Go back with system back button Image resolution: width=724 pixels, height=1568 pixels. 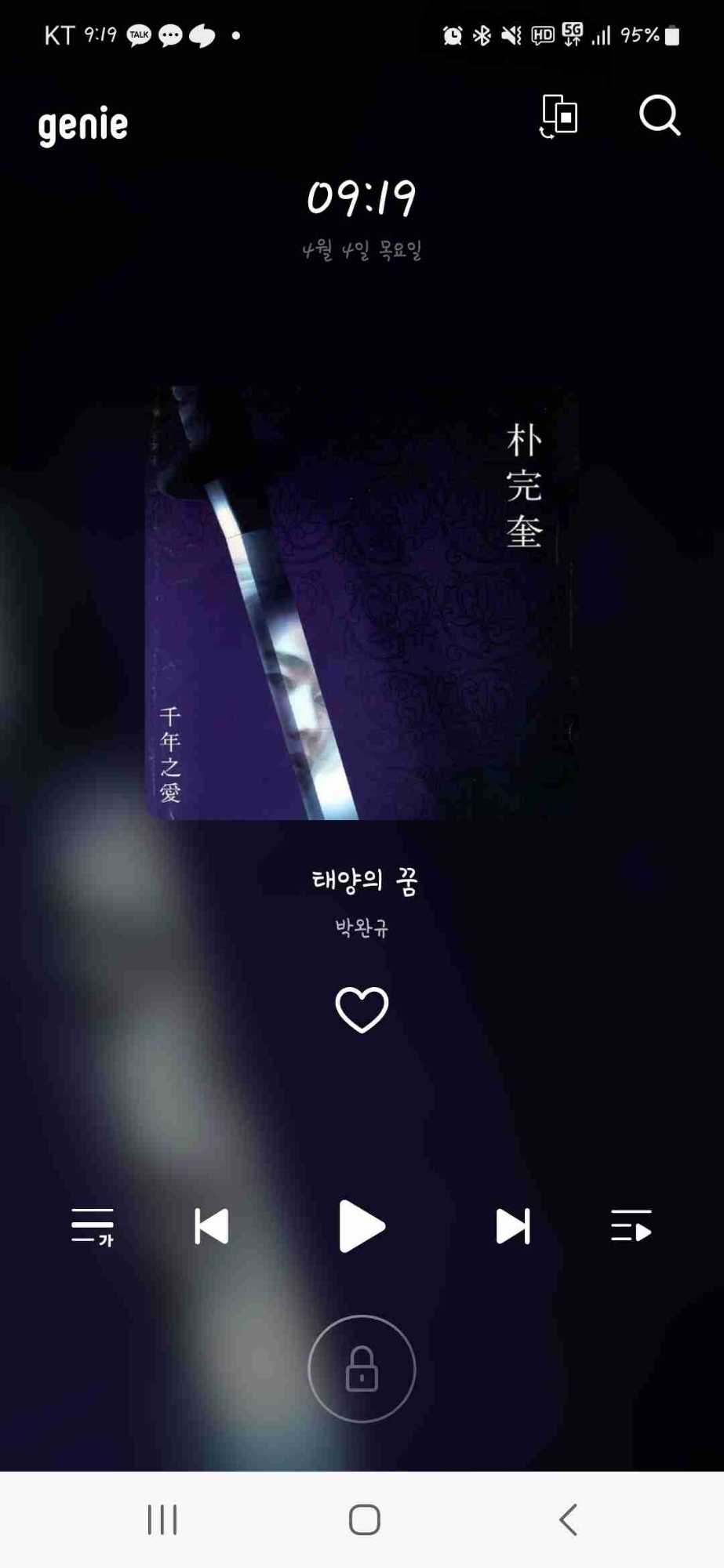[568, 1519]
